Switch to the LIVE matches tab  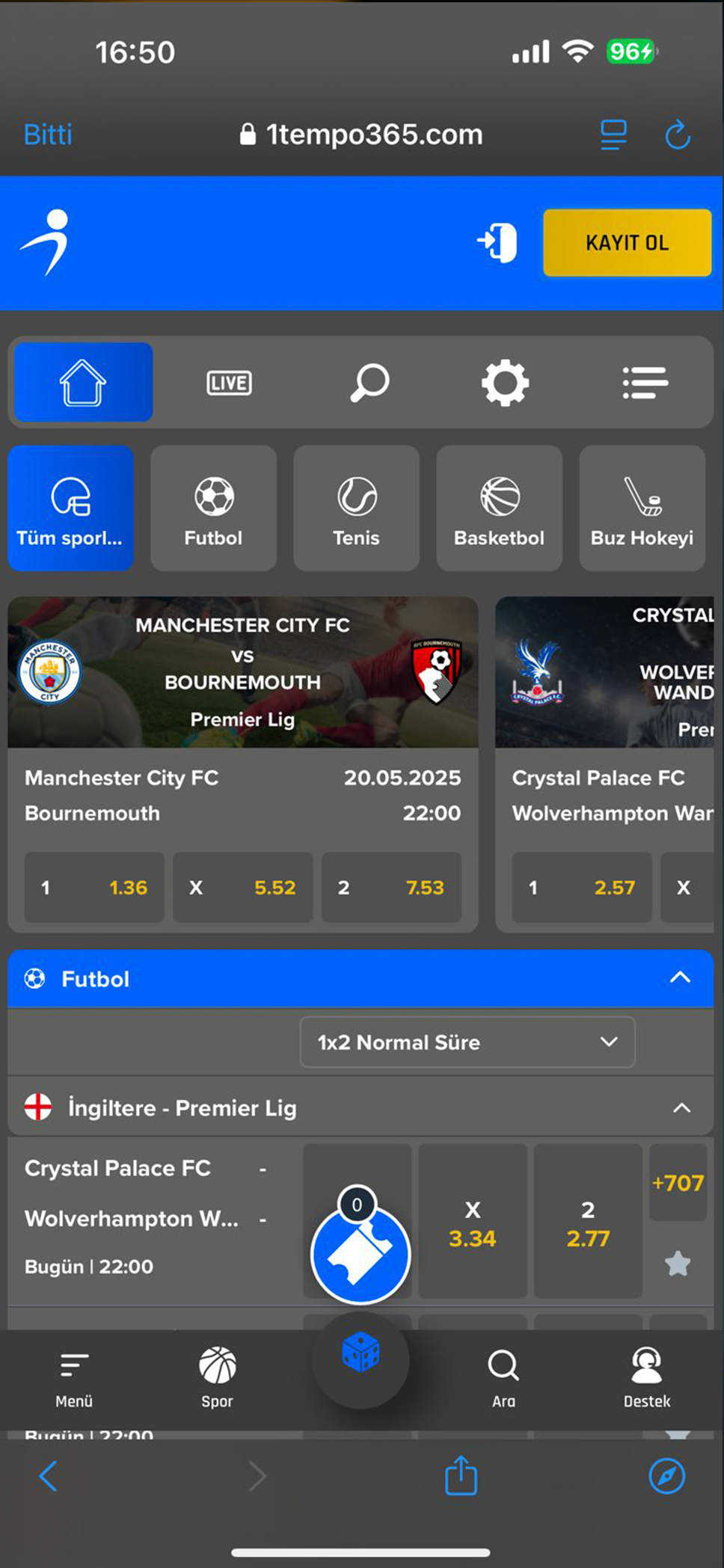point(229,383)
